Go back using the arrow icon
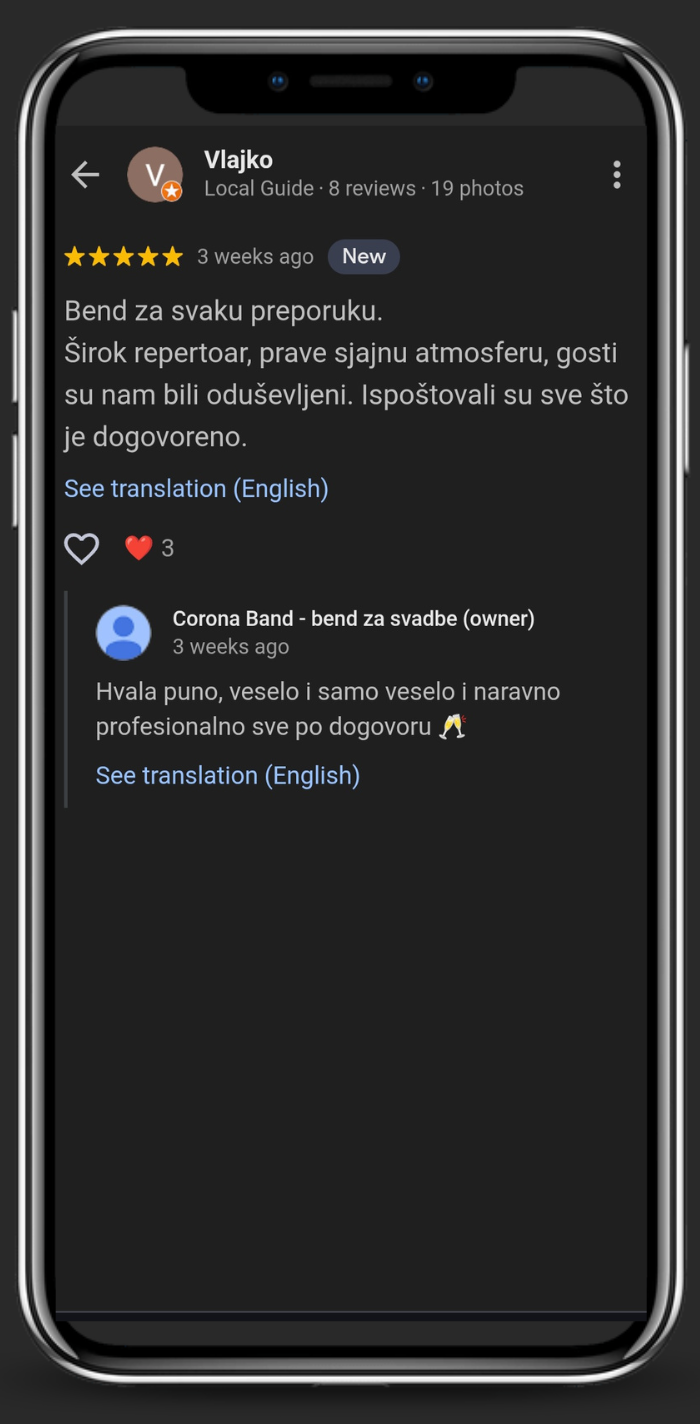 pyautogui.click(x=85, y=175)
